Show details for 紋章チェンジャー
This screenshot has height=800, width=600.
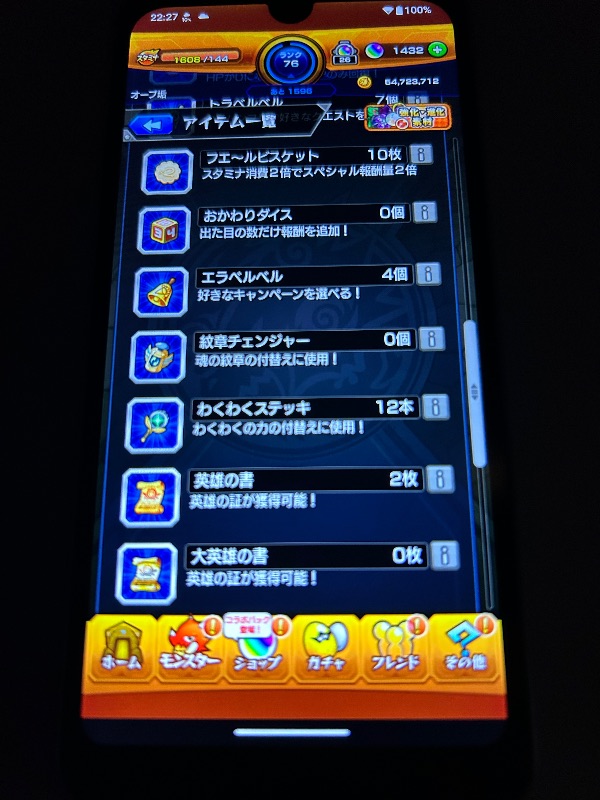click(431, 338)
